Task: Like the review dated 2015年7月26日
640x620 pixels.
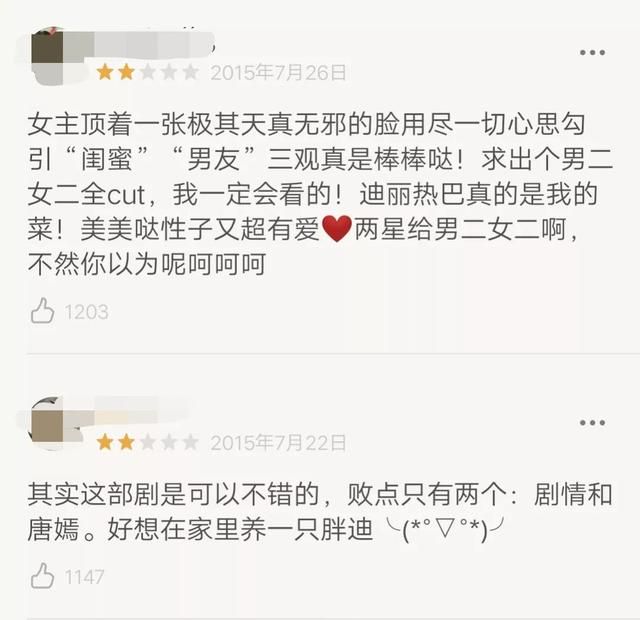Action: pos(42,312)
